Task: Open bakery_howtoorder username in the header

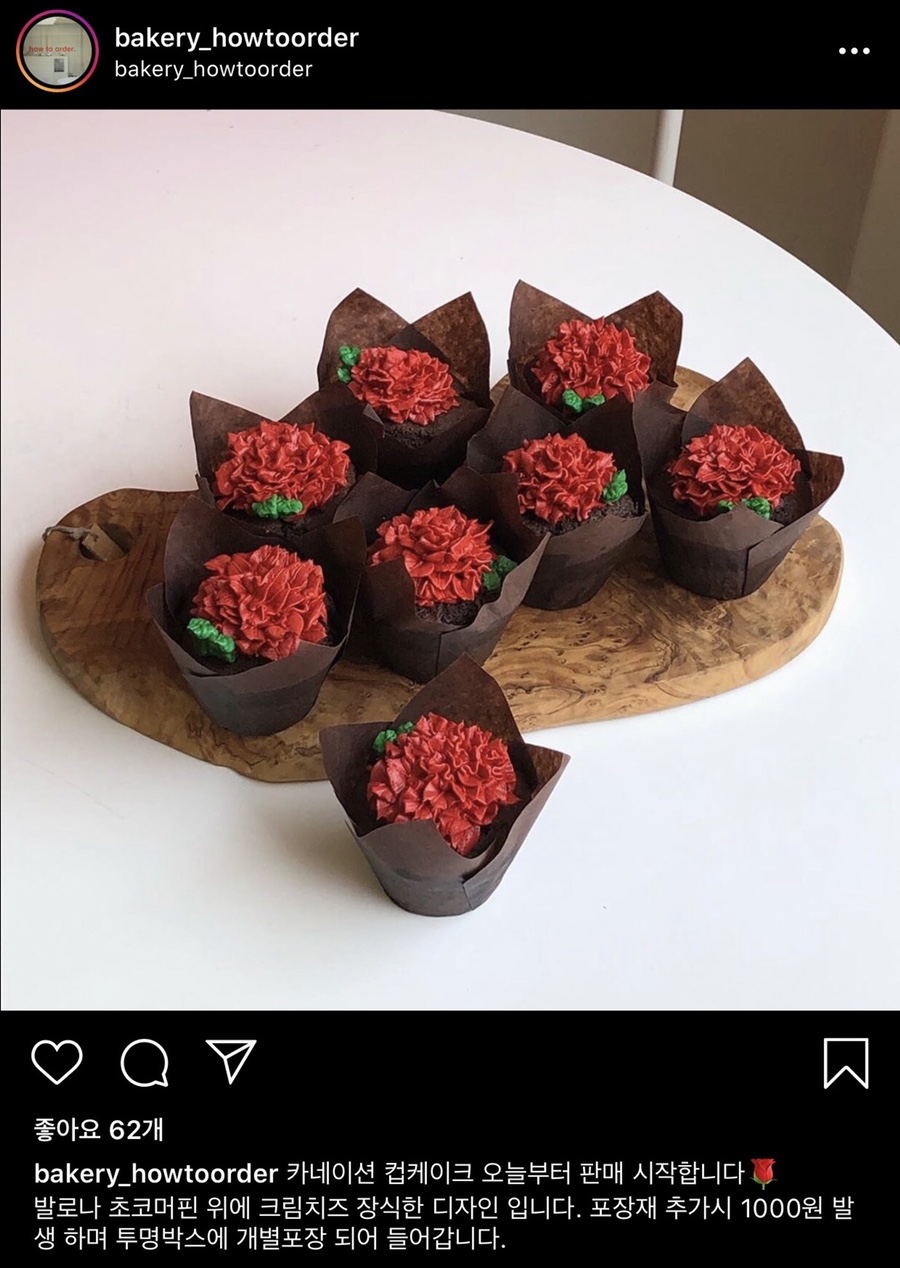Action: (236, 39)
